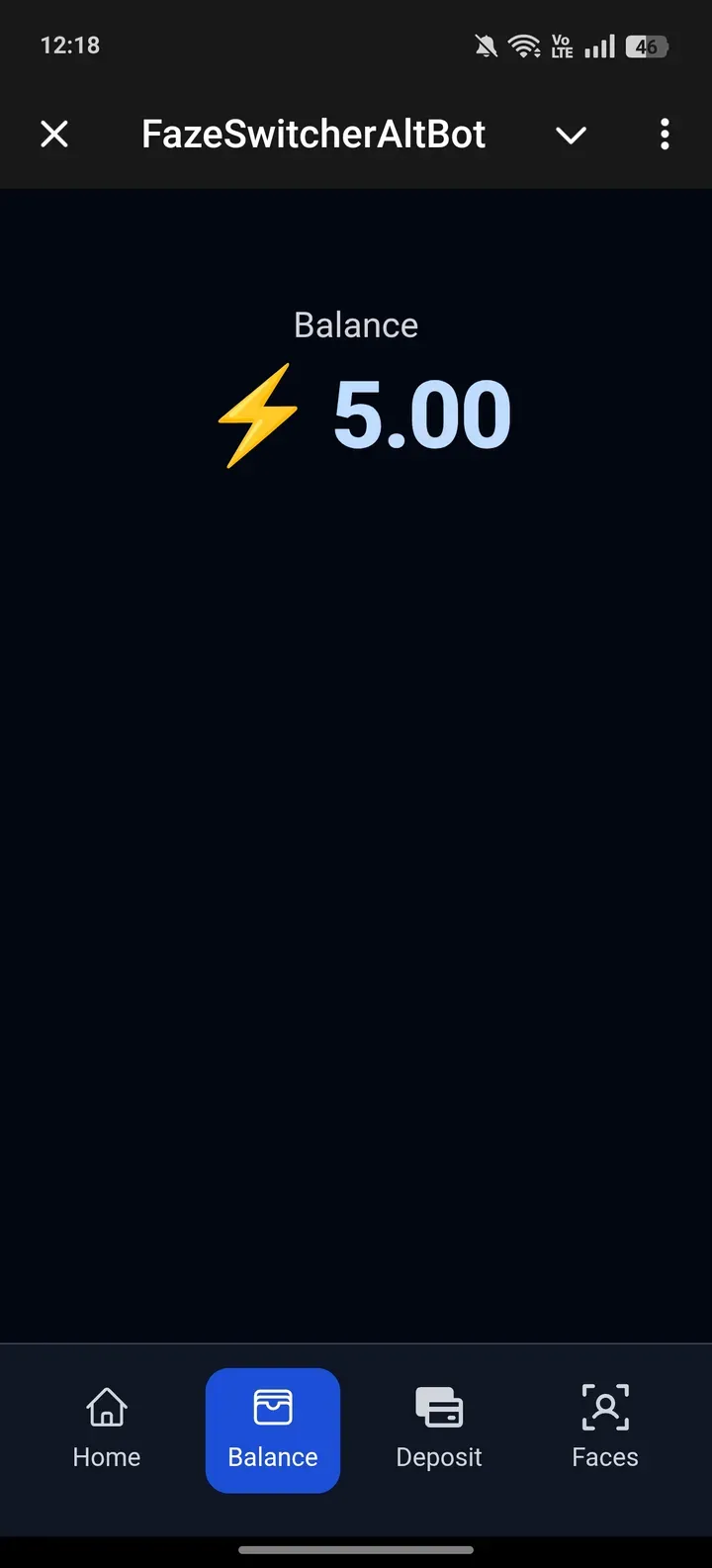The width and height of the screenshot is (712, 1568).
Task: Tap the Wi-Fi status icon
Action: click(x=523, y=45)
